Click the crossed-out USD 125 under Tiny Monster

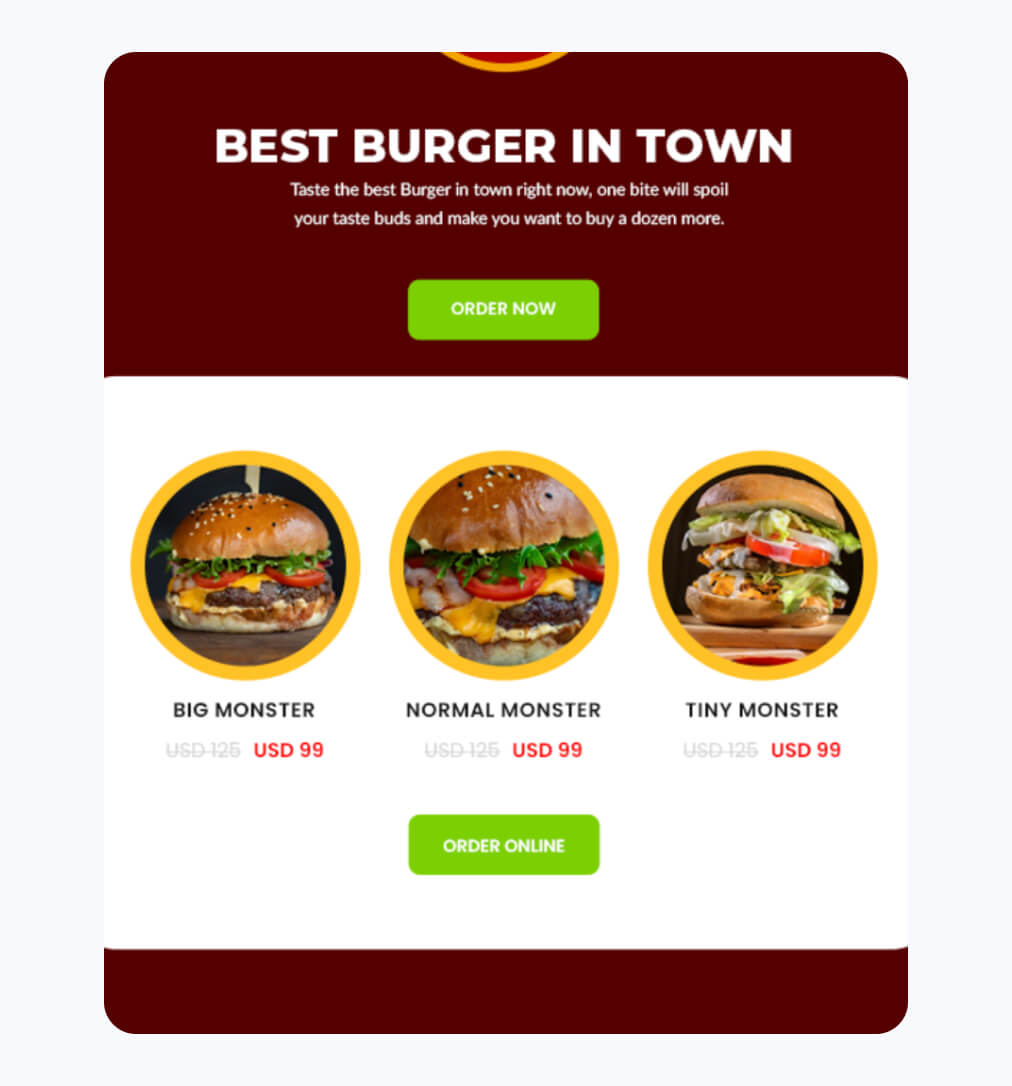tap(720, 750)
